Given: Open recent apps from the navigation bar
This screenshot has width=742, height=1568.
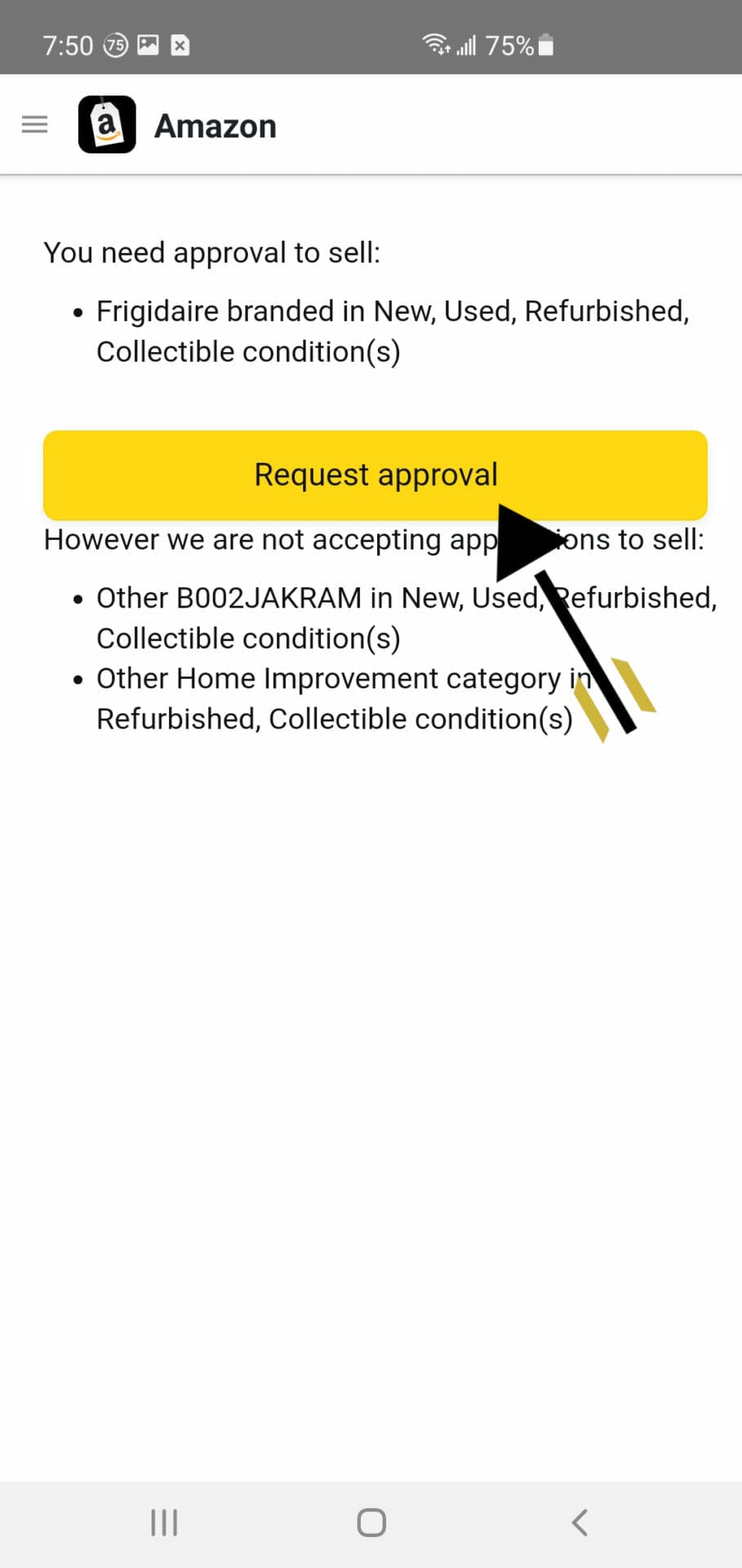Looking at the screenshot, I should 163,1521.
